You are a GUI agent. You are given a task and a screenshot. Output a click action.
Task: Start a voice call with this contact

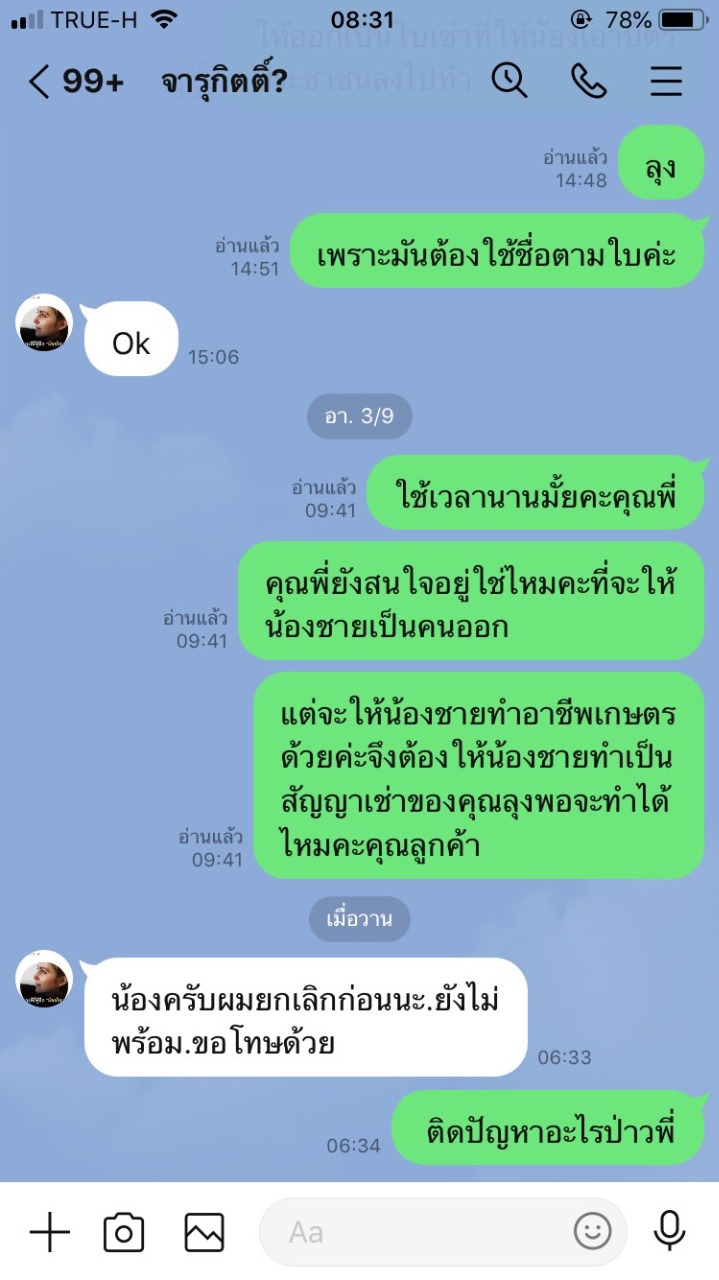(x=589, y=81)
